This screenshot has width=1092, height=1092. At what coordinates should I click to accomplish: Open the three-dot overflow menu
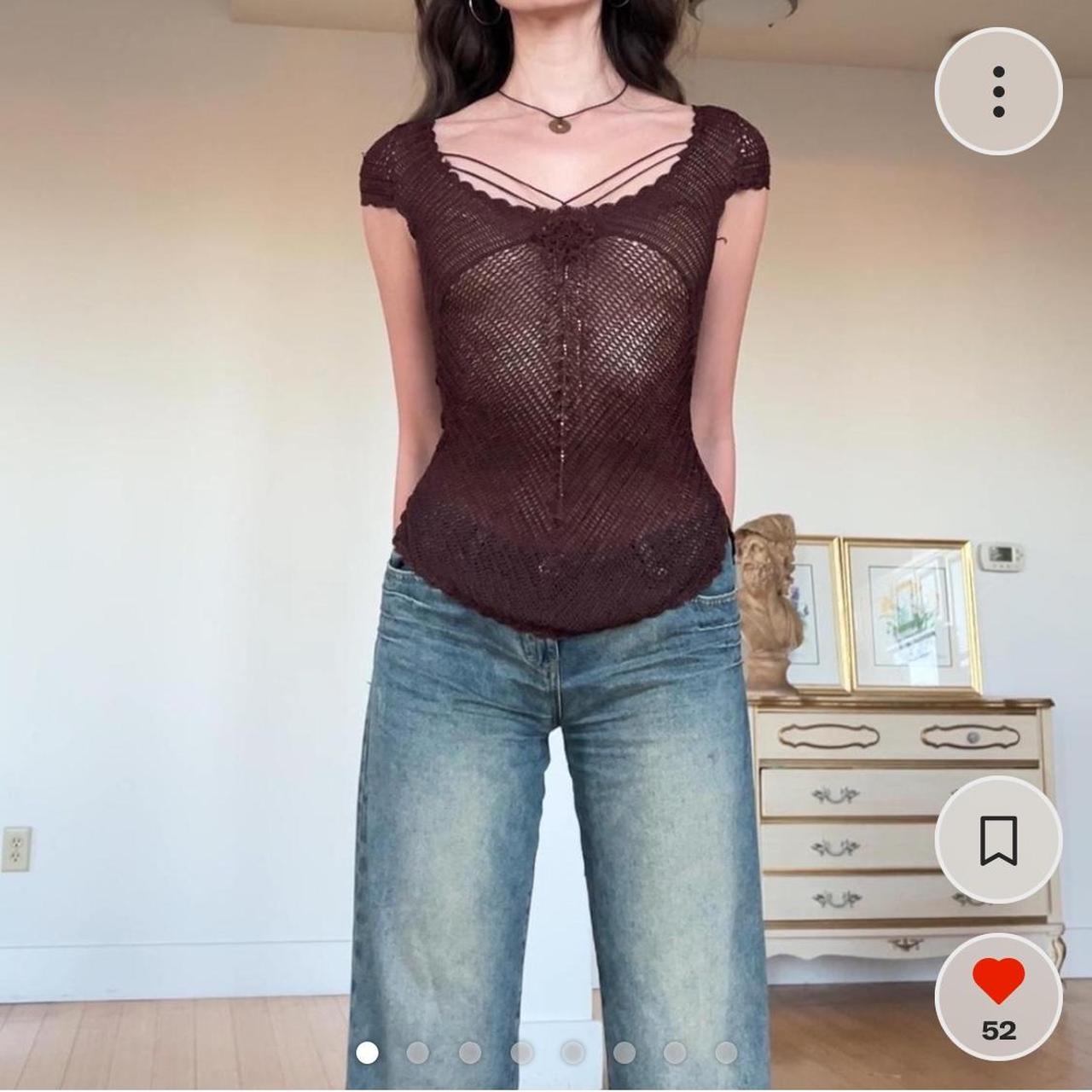tap(998, 91)
